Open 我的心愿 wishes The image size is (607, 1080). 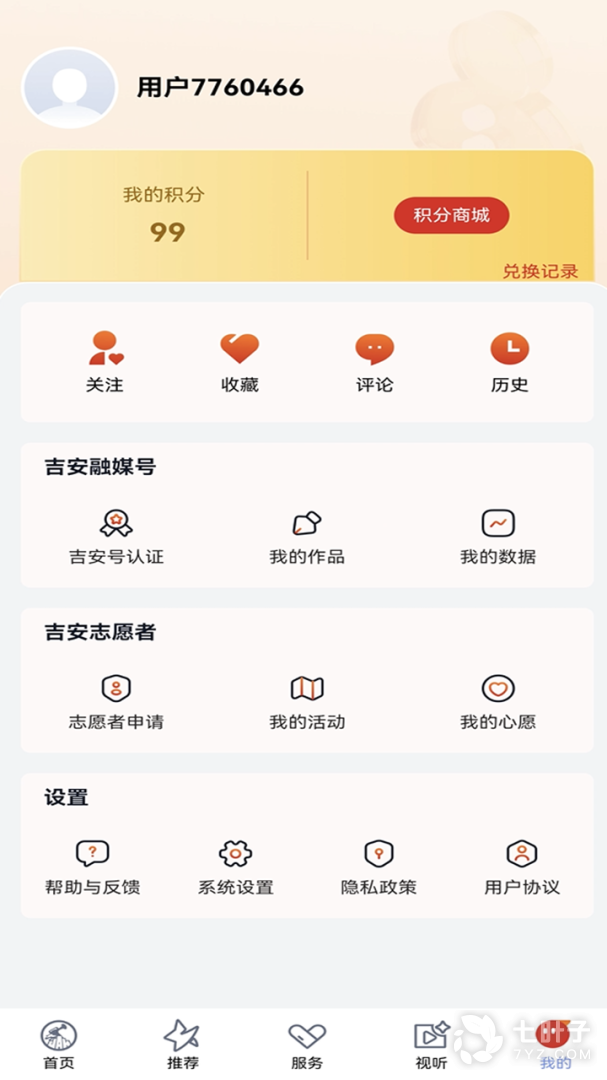pos(498,702)
